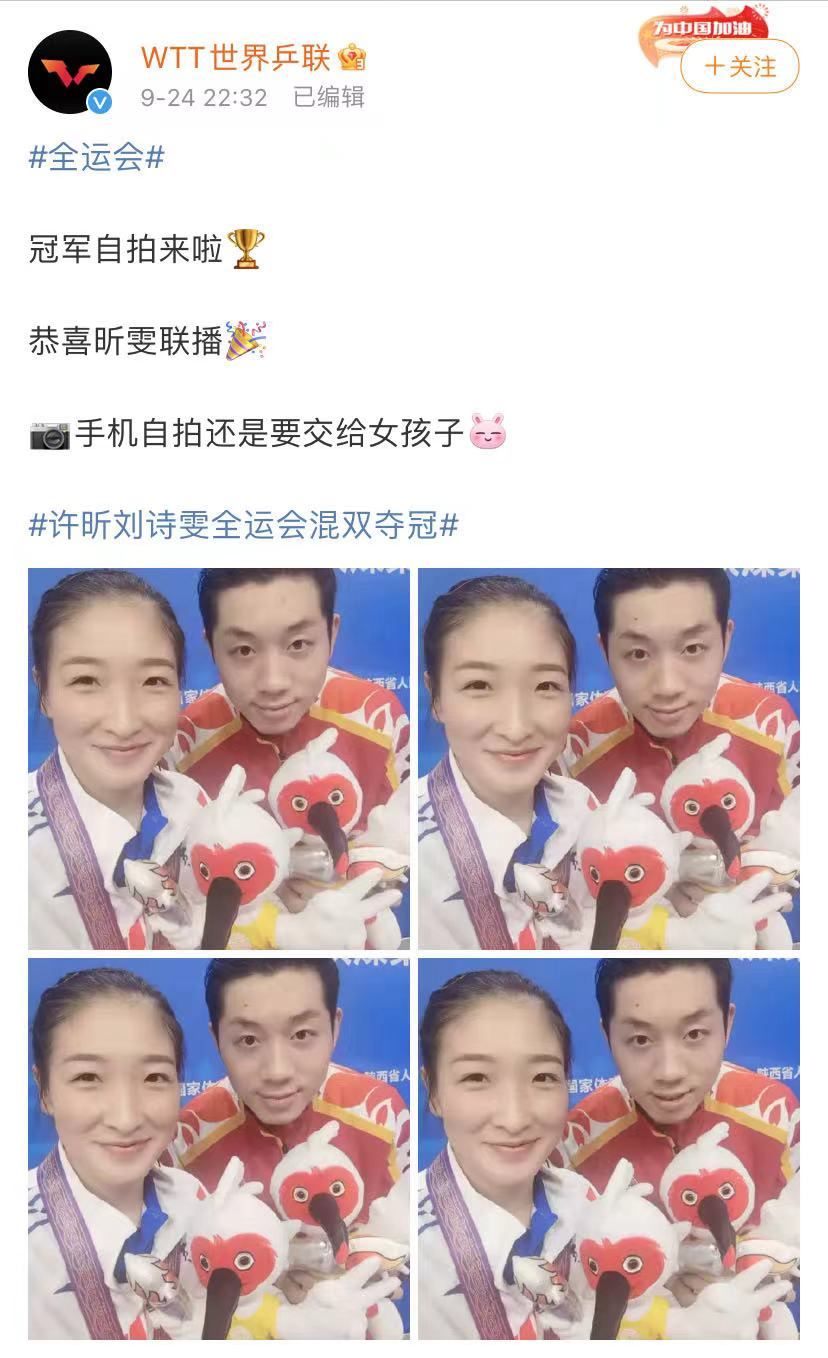
Task: Open #许昕刘诗雯全运会混双夺冠# hashtag
Action: click(243, 524)
